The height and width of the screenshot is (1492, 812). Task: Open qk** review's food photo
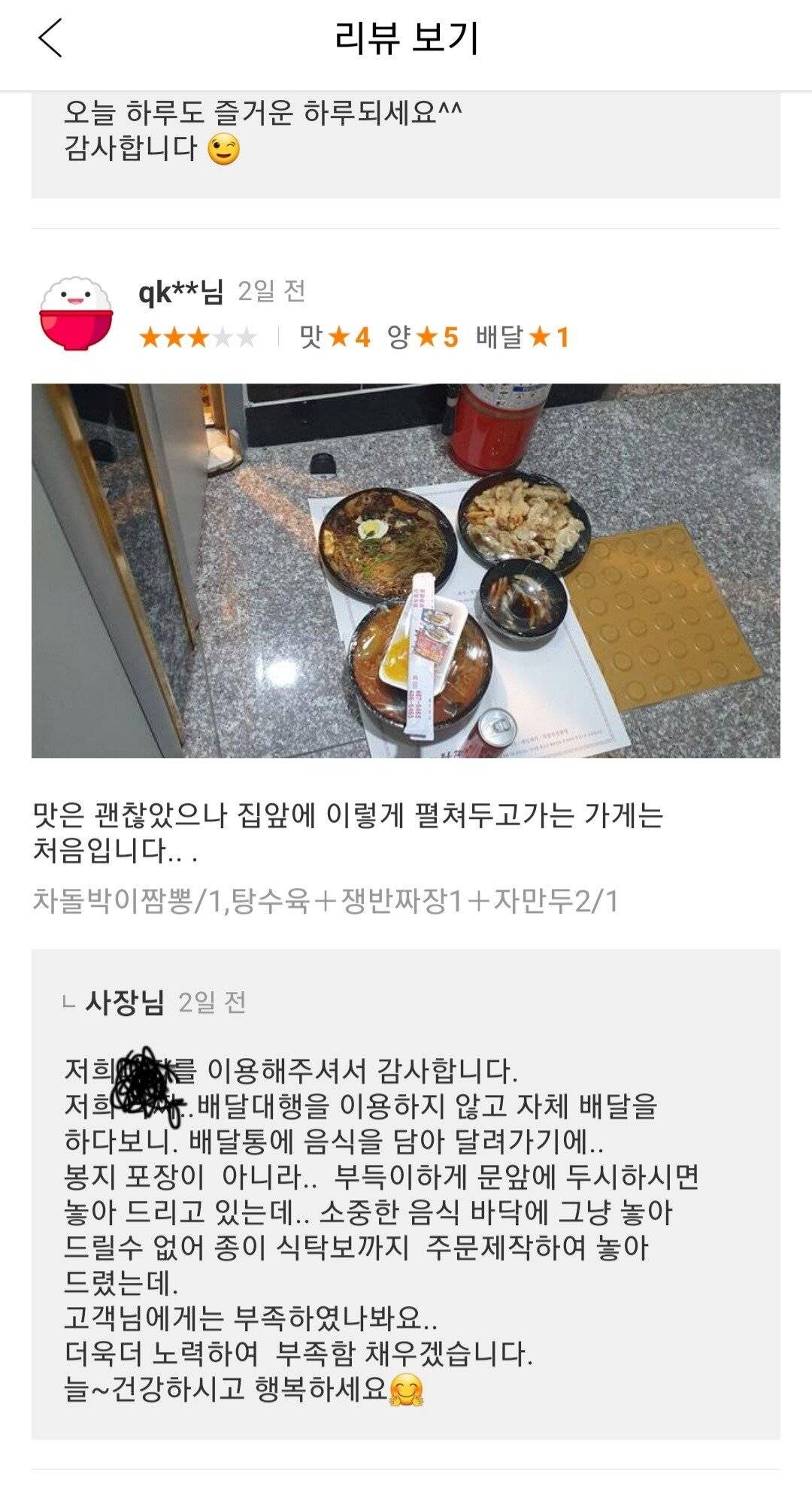click(x=405, y=570)
